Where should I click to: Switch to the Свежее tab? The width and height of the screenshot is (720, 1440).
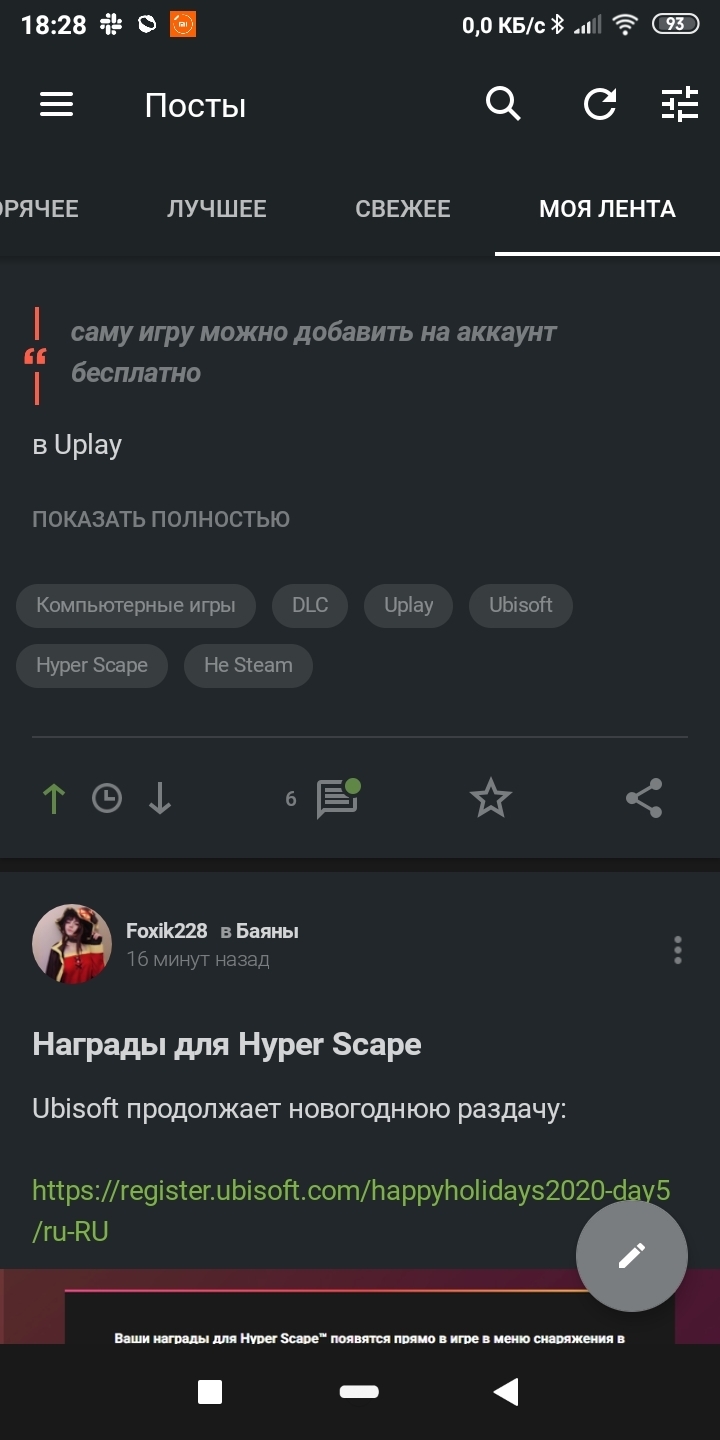402,209
